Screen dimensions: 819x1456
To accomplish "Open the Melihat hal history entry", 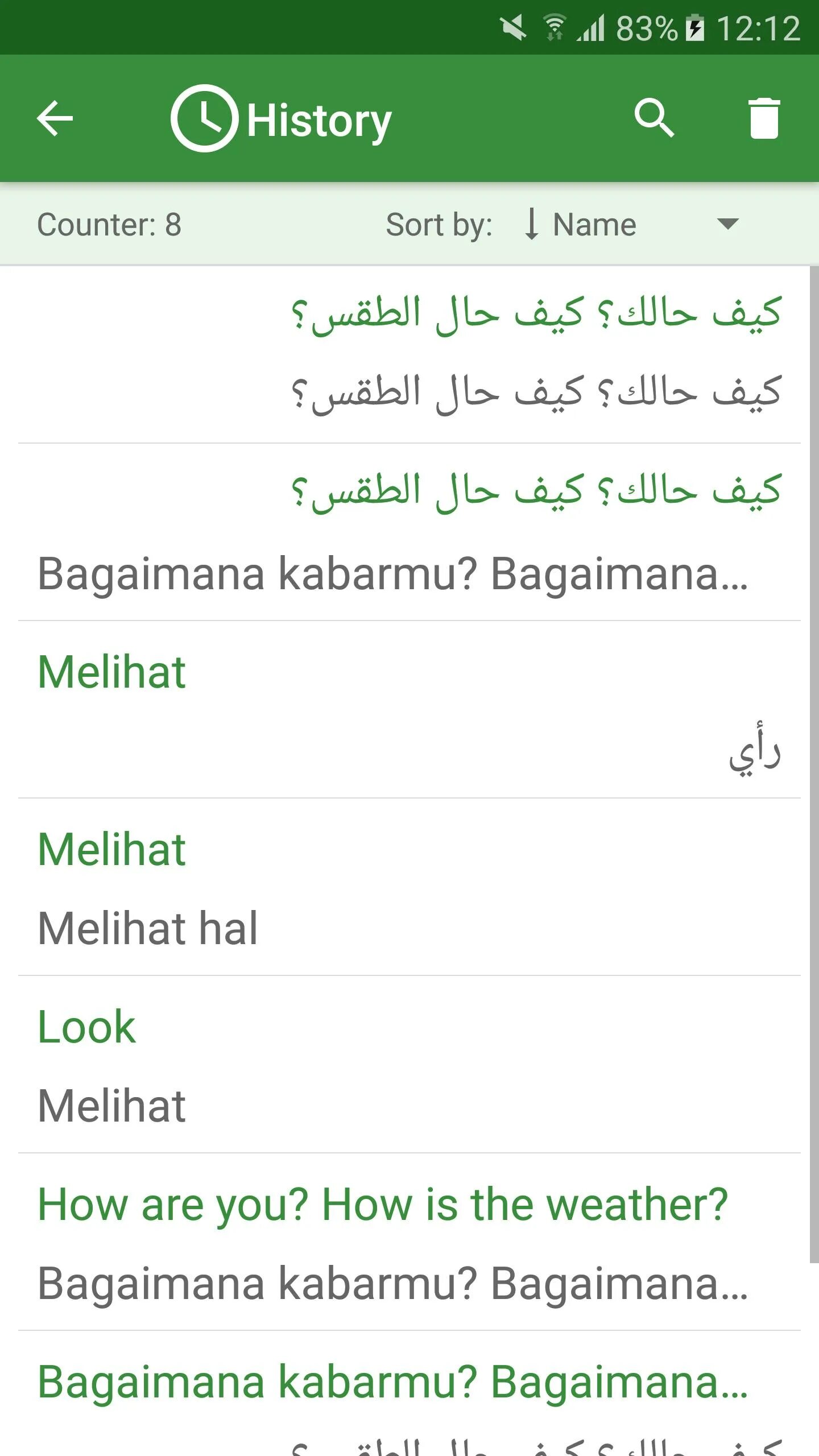I will coord(409,887).
